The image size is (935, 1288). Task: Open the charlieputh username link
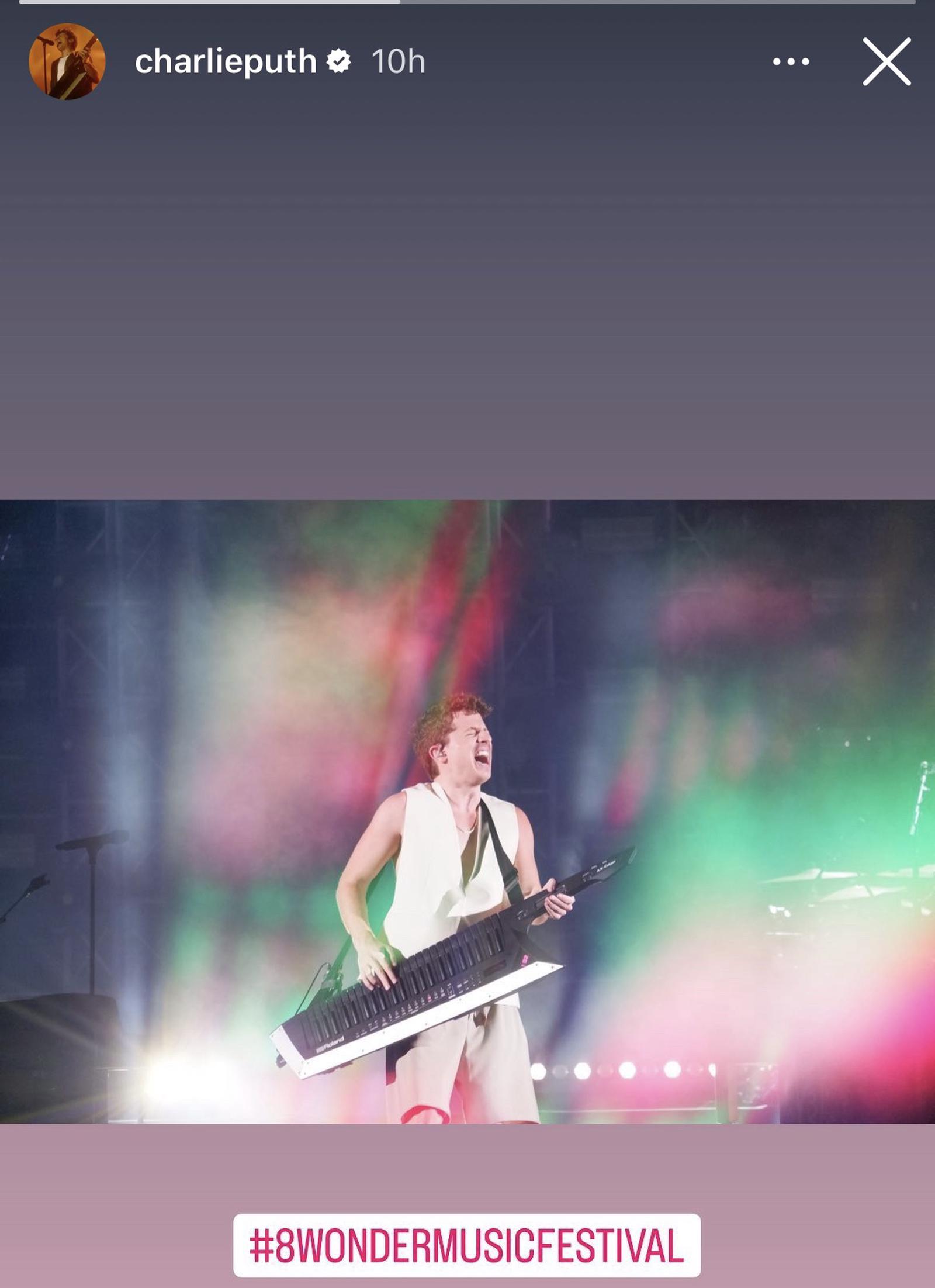[x=225, y=61]
